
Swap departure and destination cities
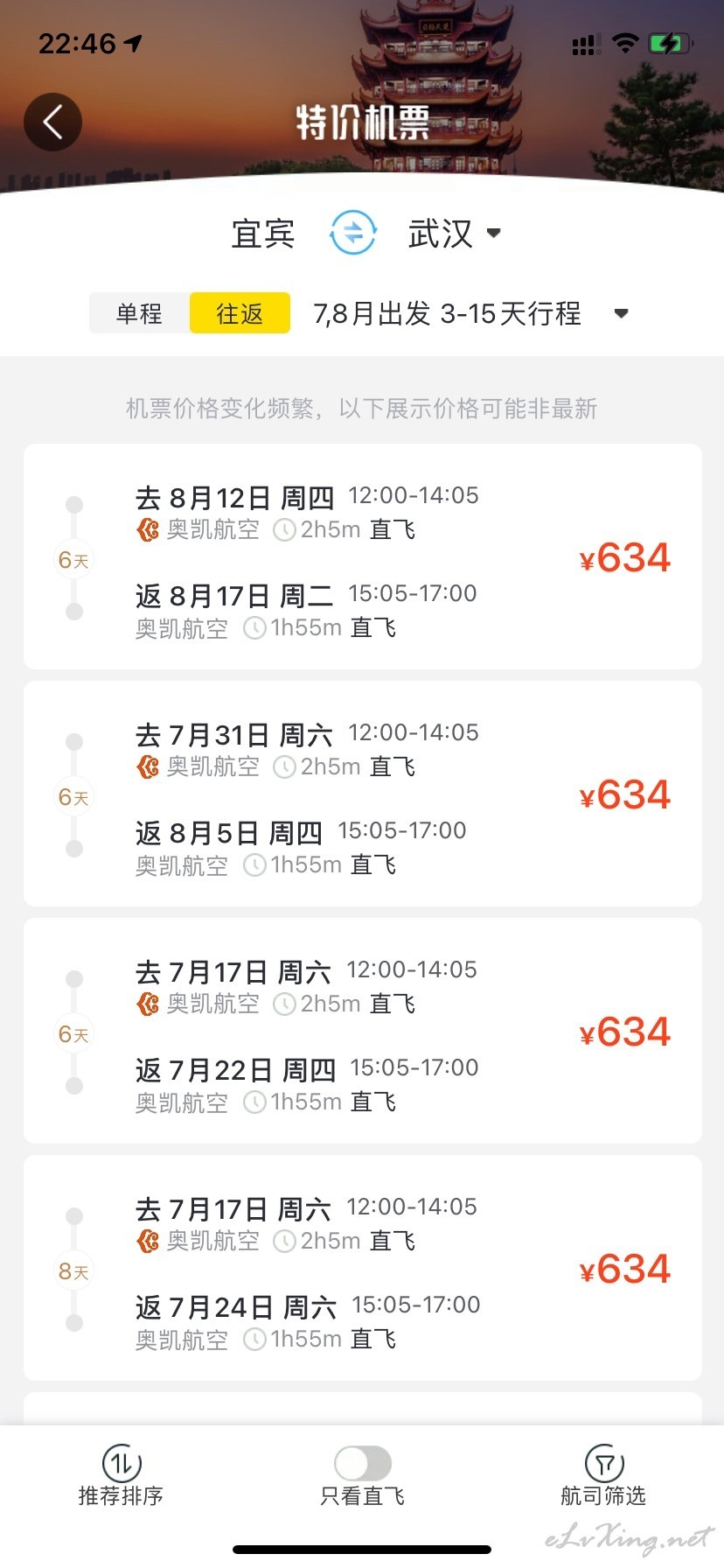(x=353, y=233)
